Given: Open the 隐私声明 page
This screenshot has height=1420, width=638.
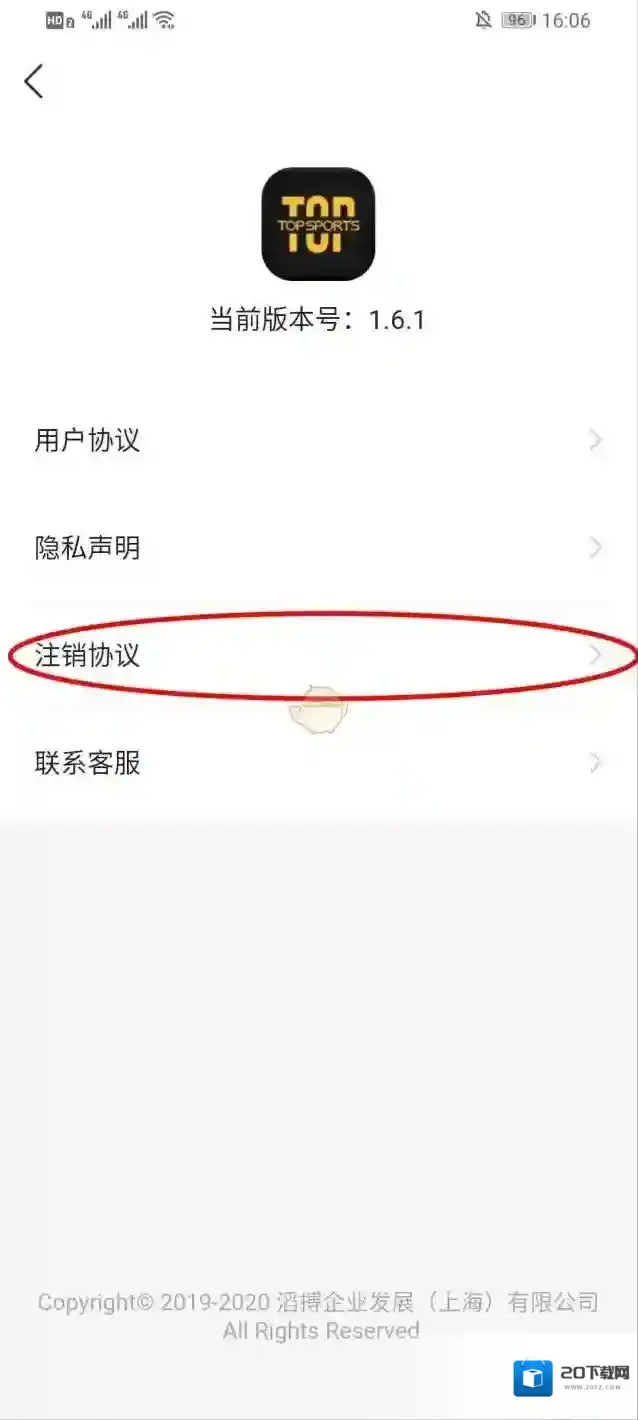Looking at the screenshot, I should (x=318, y=548).
